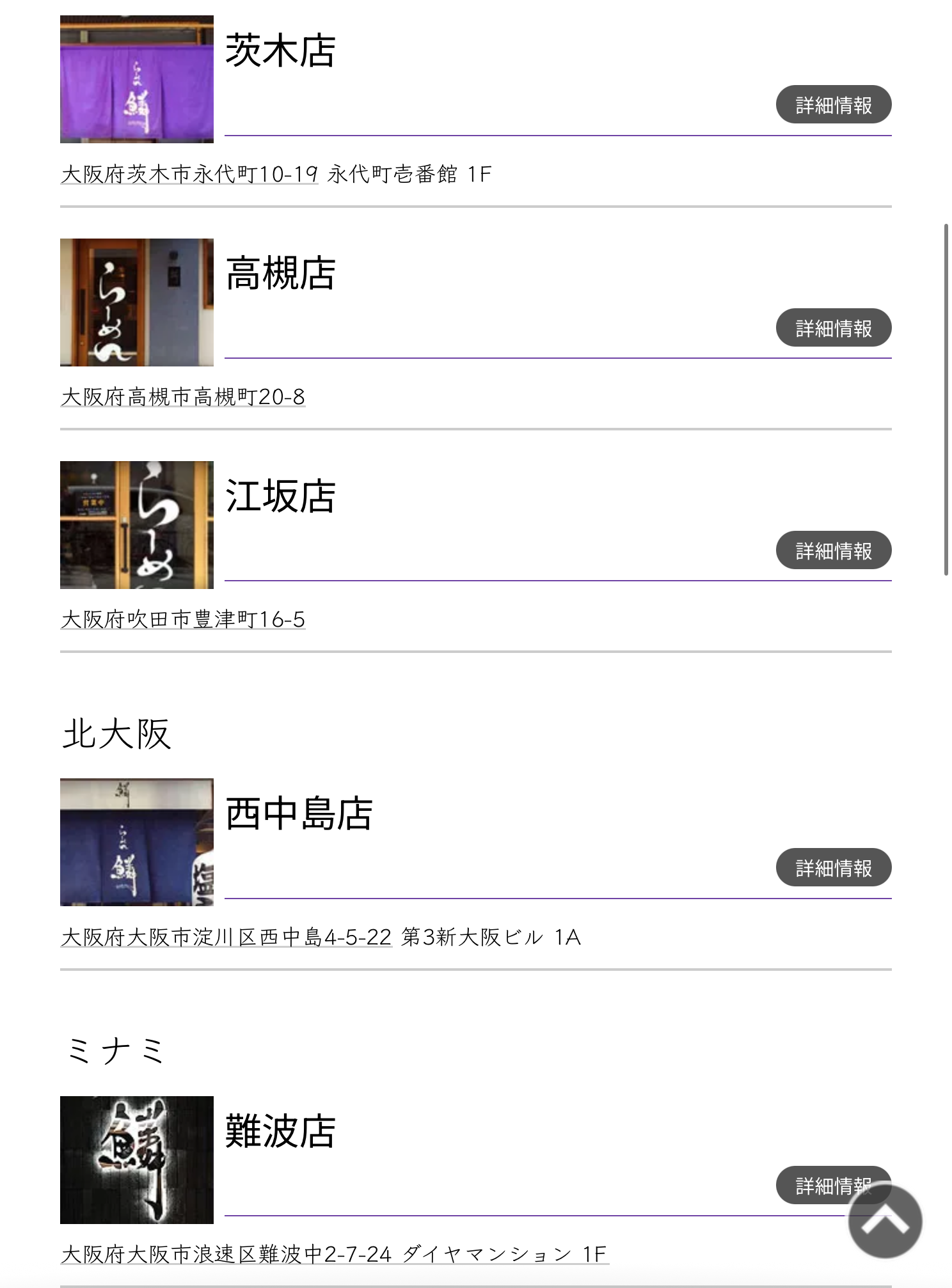Show 詳細情報 for 江坂店

coord(833,551)
